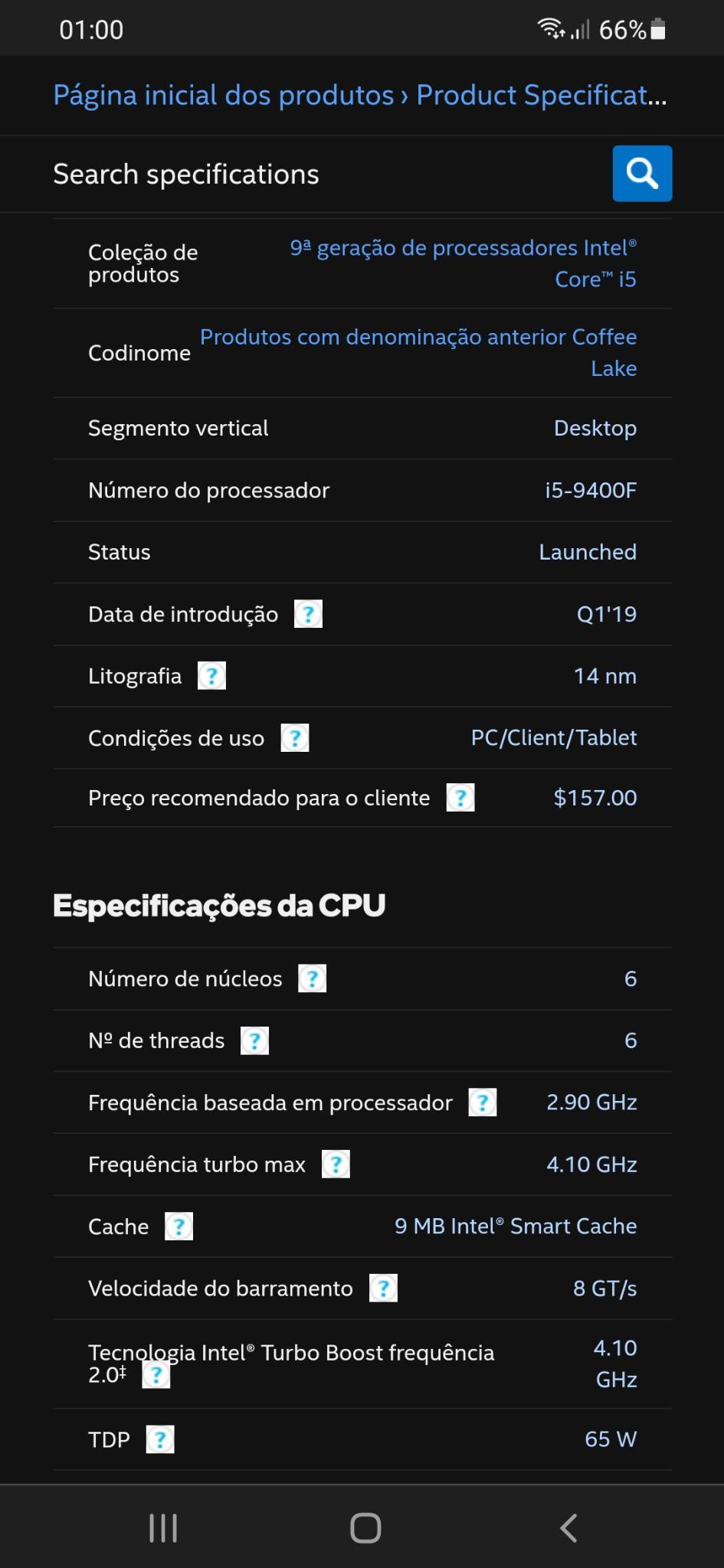Show help for Nº de threads
This screenshot has height=1568, width=724.
click(x=254, y=1040)
